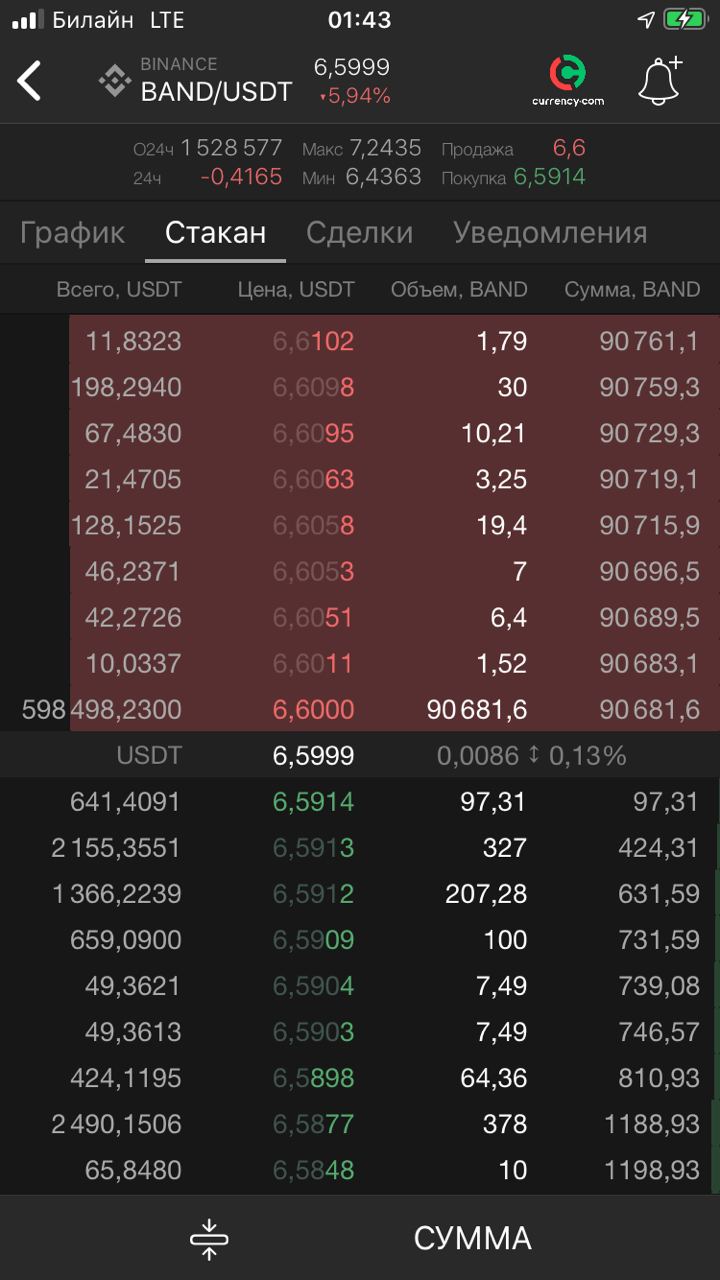
Task: Switch to the График tab
Action: (x=72, y=233)
